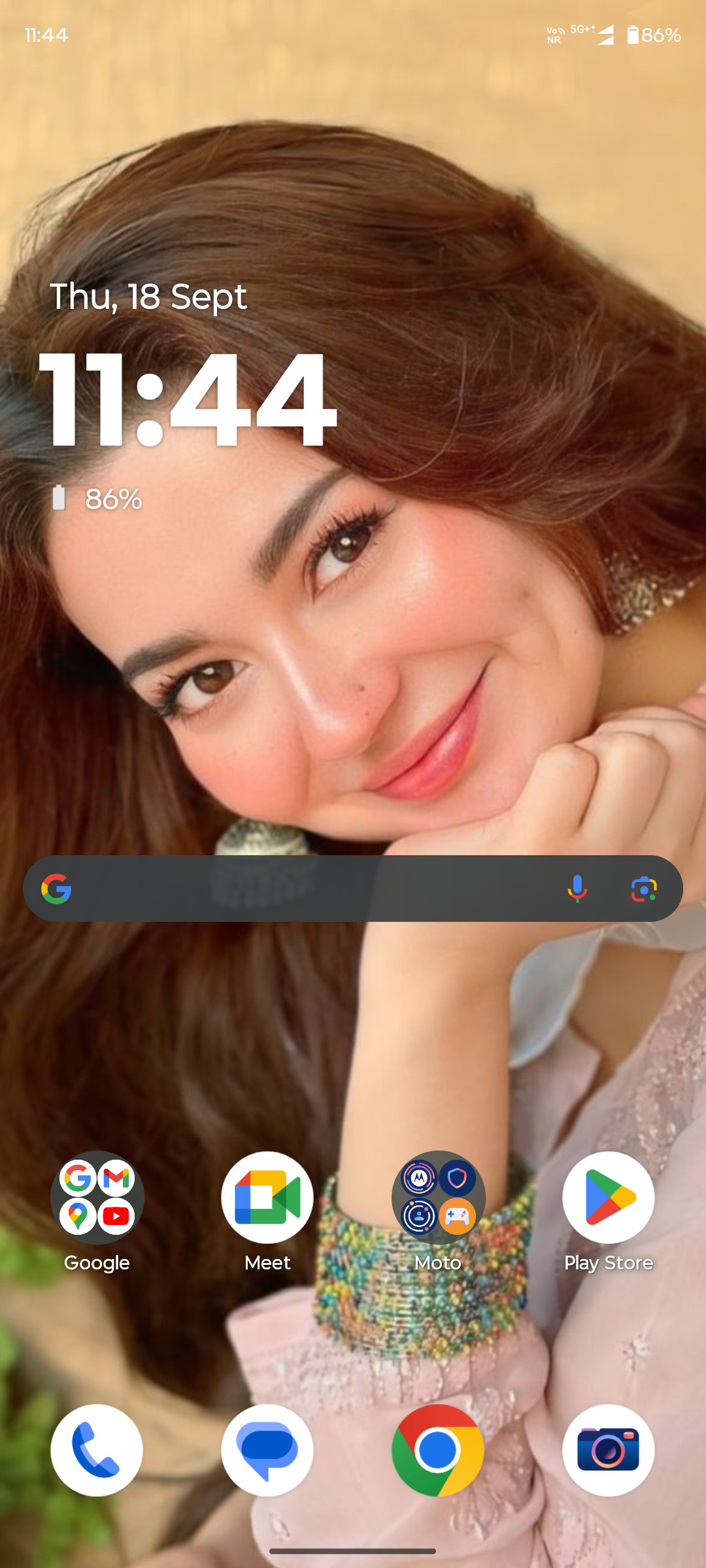Image resolution: width=706 pixels, height=1568 pixels.
Task: Open the Camera app
Action: (x=609, y=1450)
